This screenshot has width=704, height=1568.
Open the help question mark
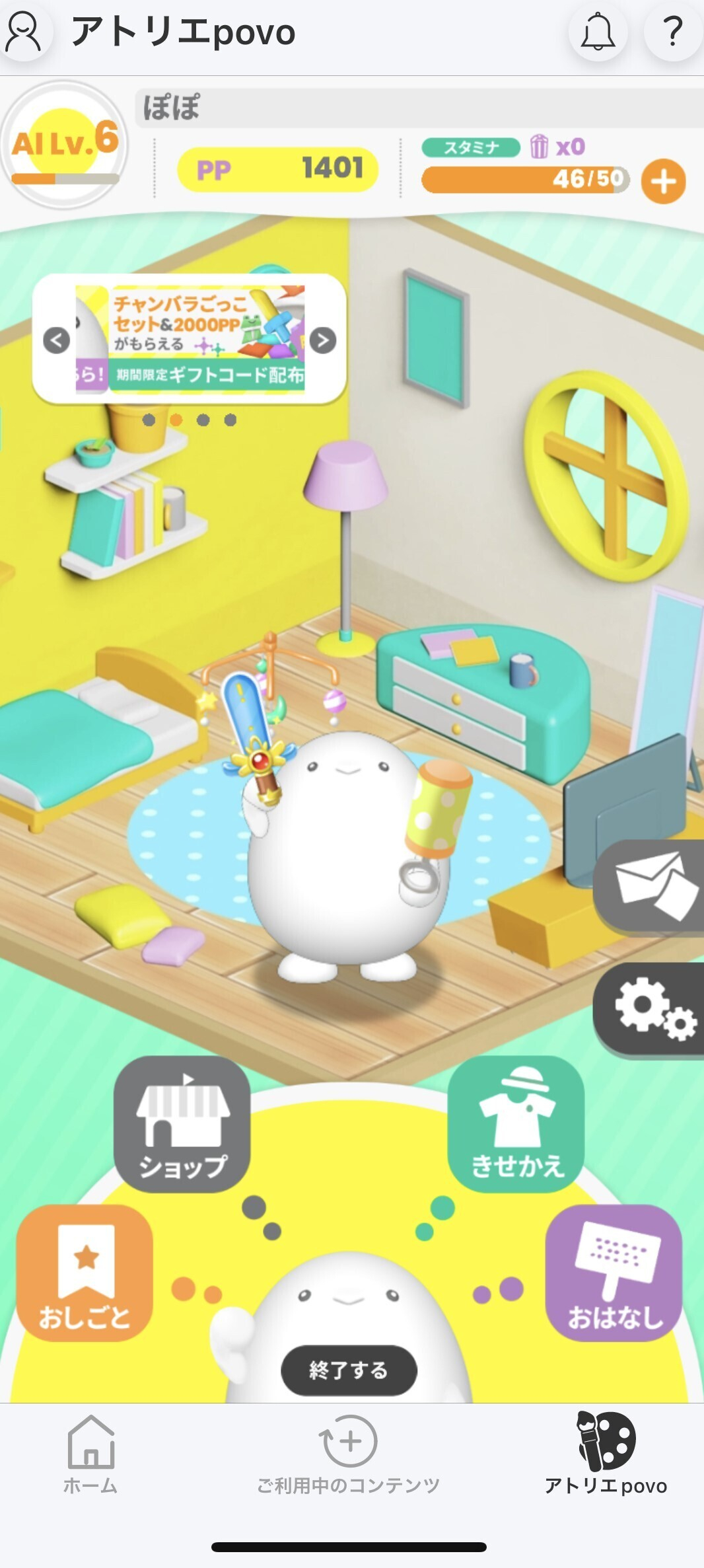pos(672,32)
